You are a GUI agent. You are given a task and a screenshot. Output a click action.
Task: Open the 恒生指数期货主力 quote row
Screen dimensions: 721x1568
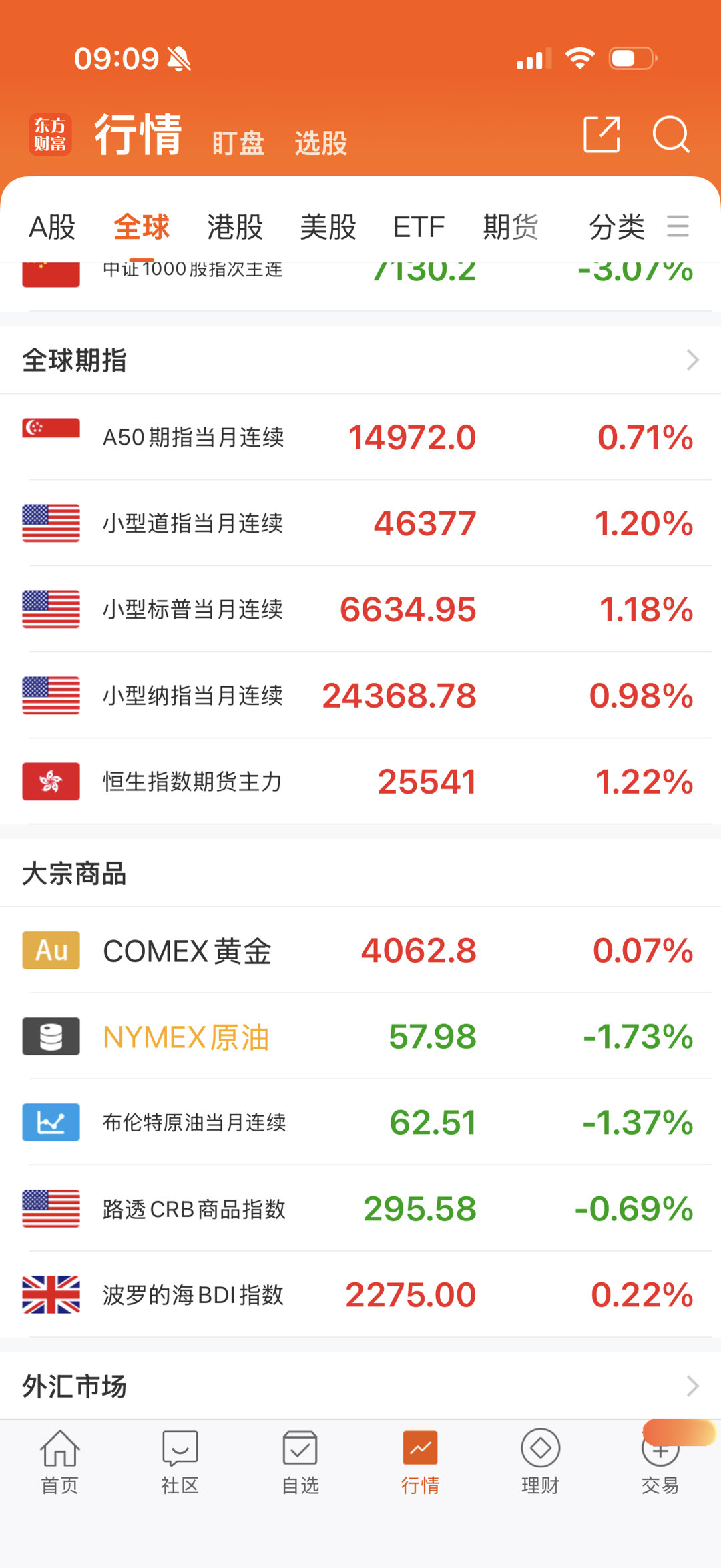(360, 781)
